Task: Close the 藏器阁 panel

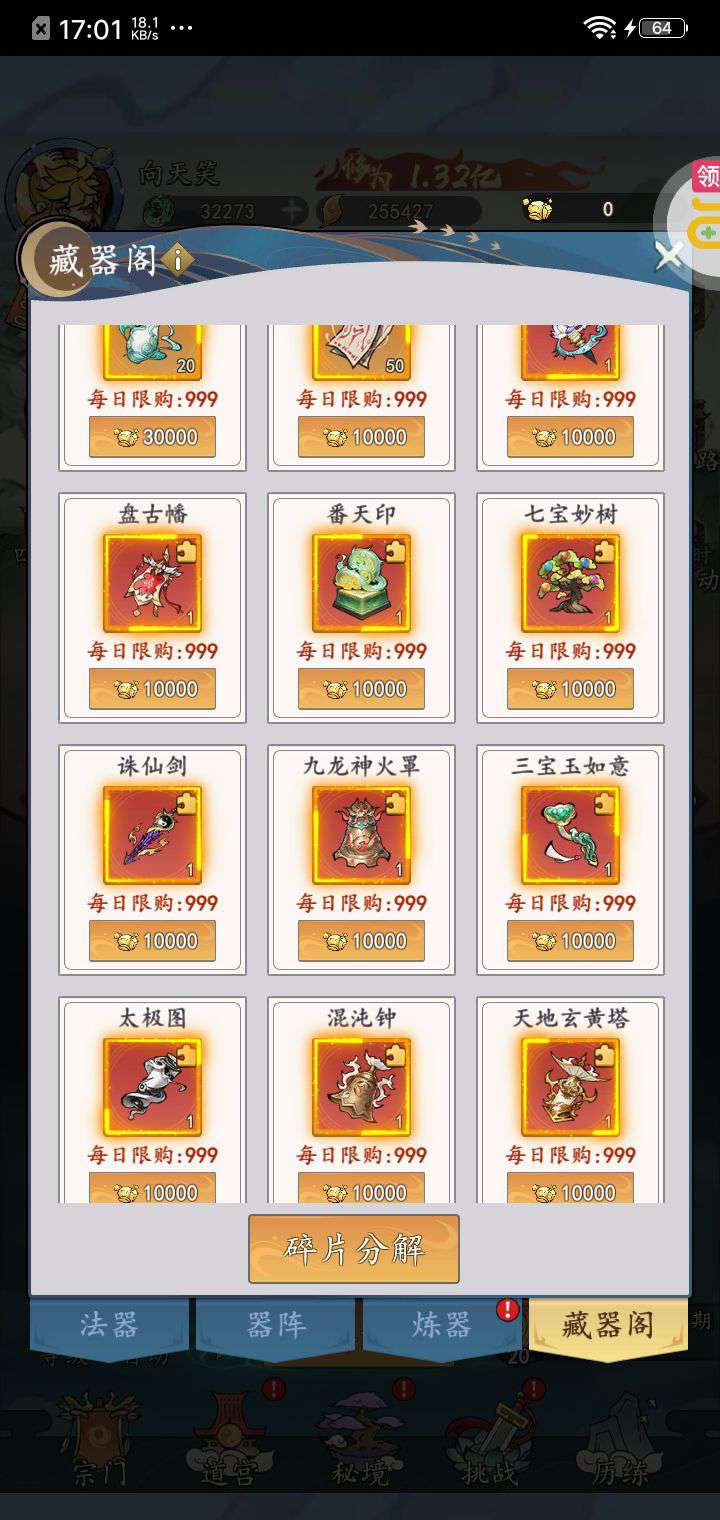Action: pos(668,256)
